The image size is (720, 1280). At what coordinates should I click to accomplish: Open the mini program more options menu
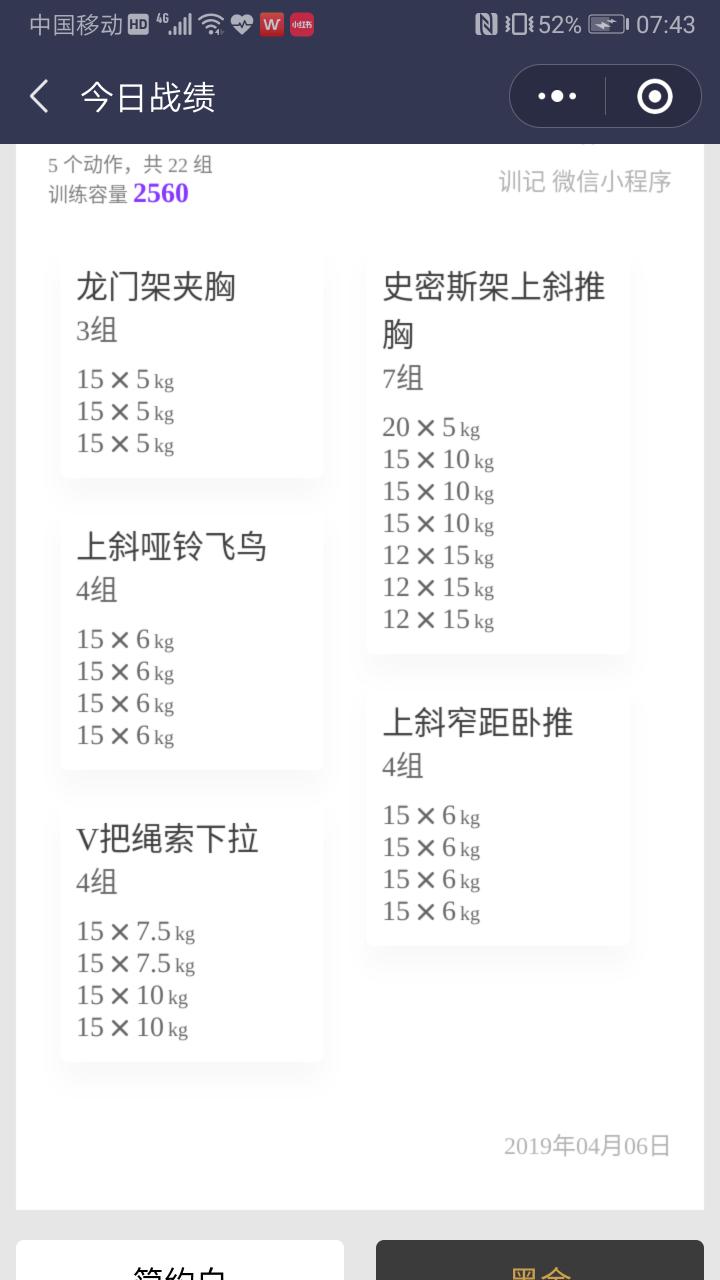557,96
